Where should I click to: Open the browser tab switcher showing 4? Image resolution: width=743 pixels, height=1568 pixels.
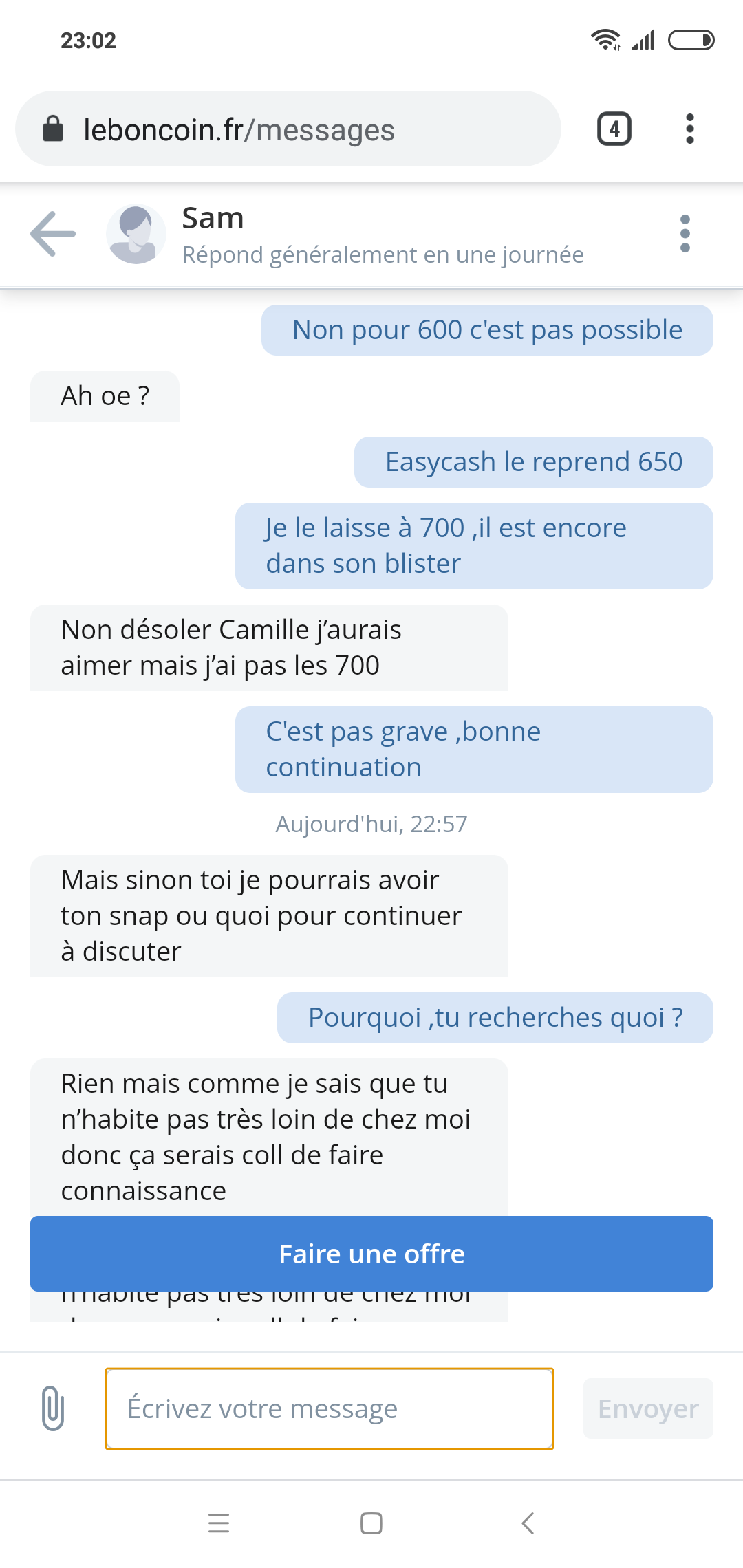point(614,129)
